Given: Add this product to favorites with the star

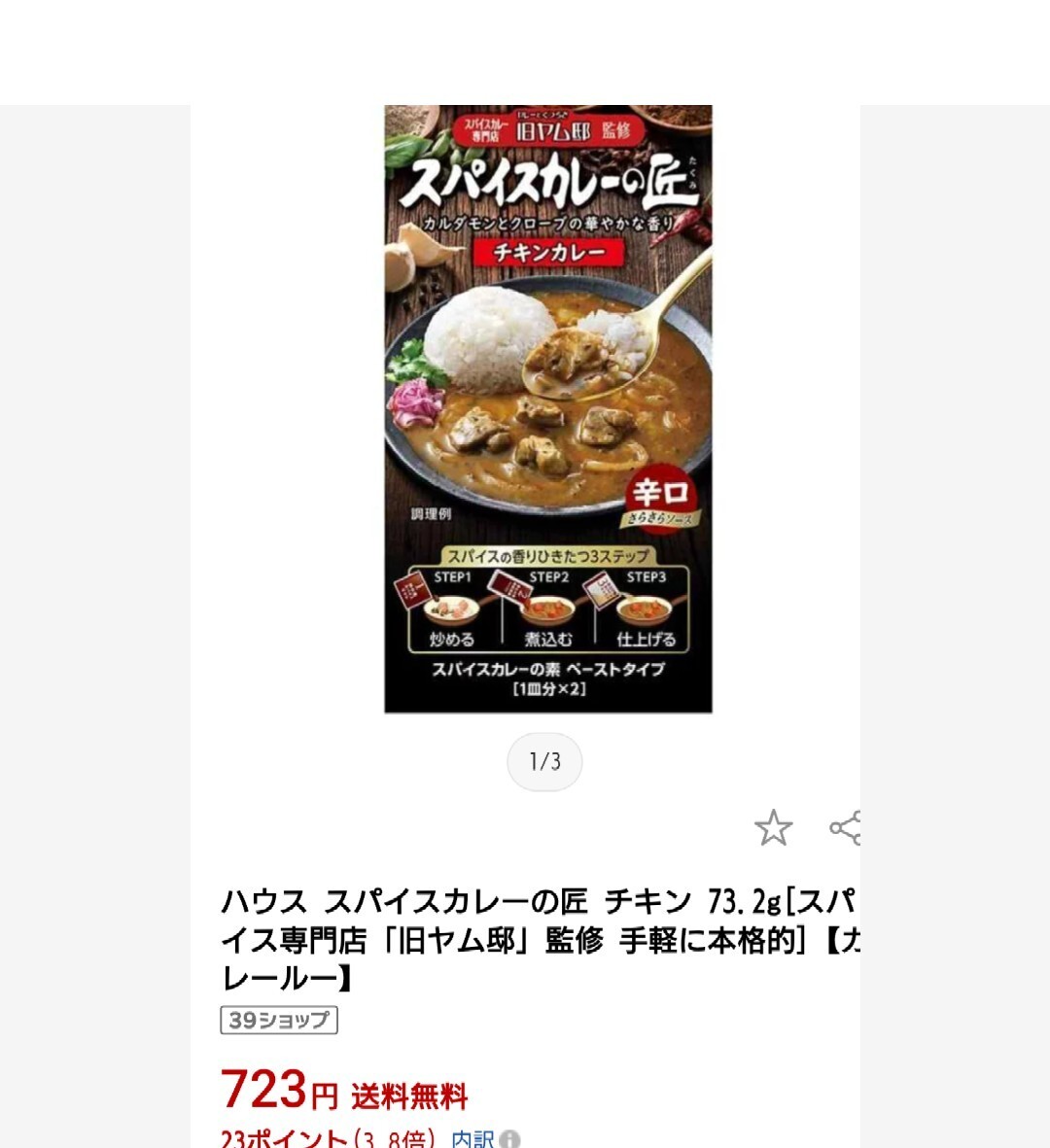Looking at the screenshot, I should click(774, 828).
